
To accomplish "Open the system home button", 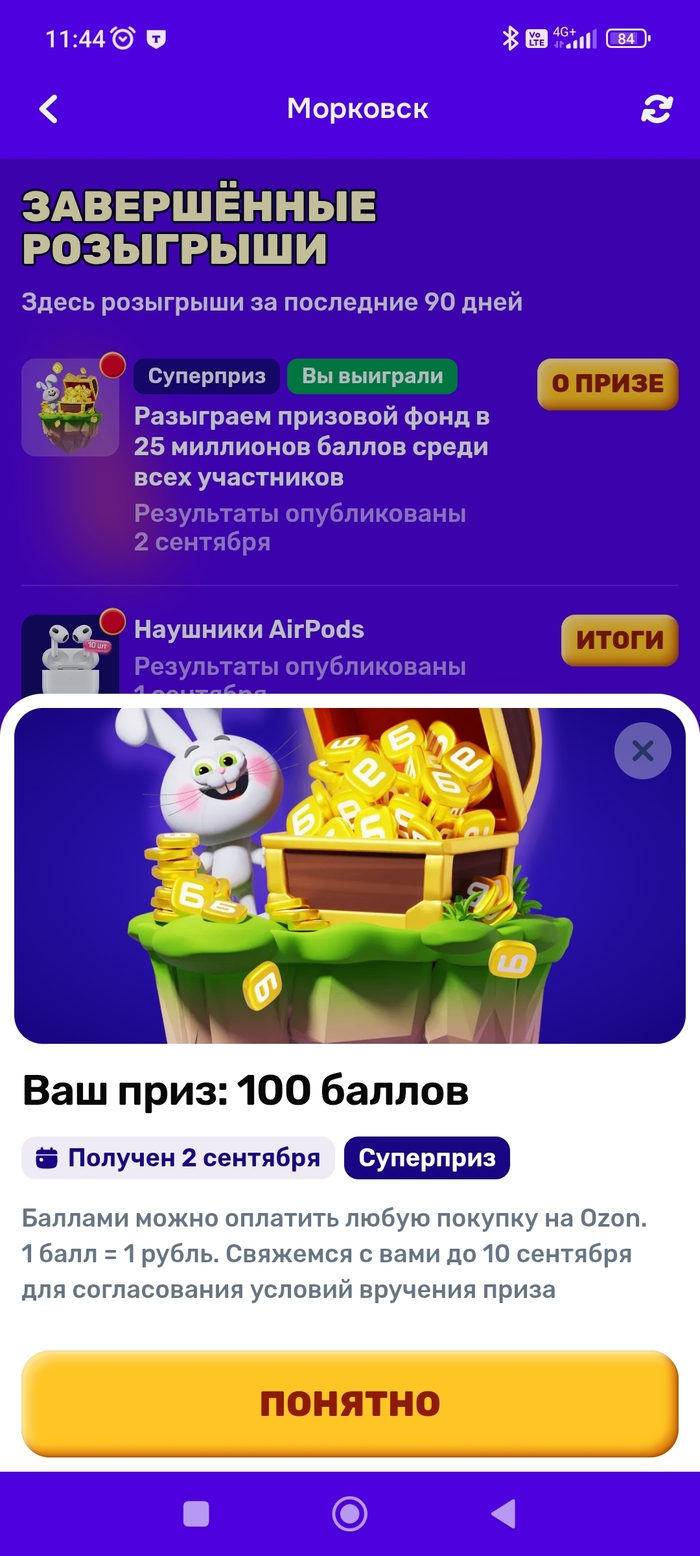I will (349, 1513).
